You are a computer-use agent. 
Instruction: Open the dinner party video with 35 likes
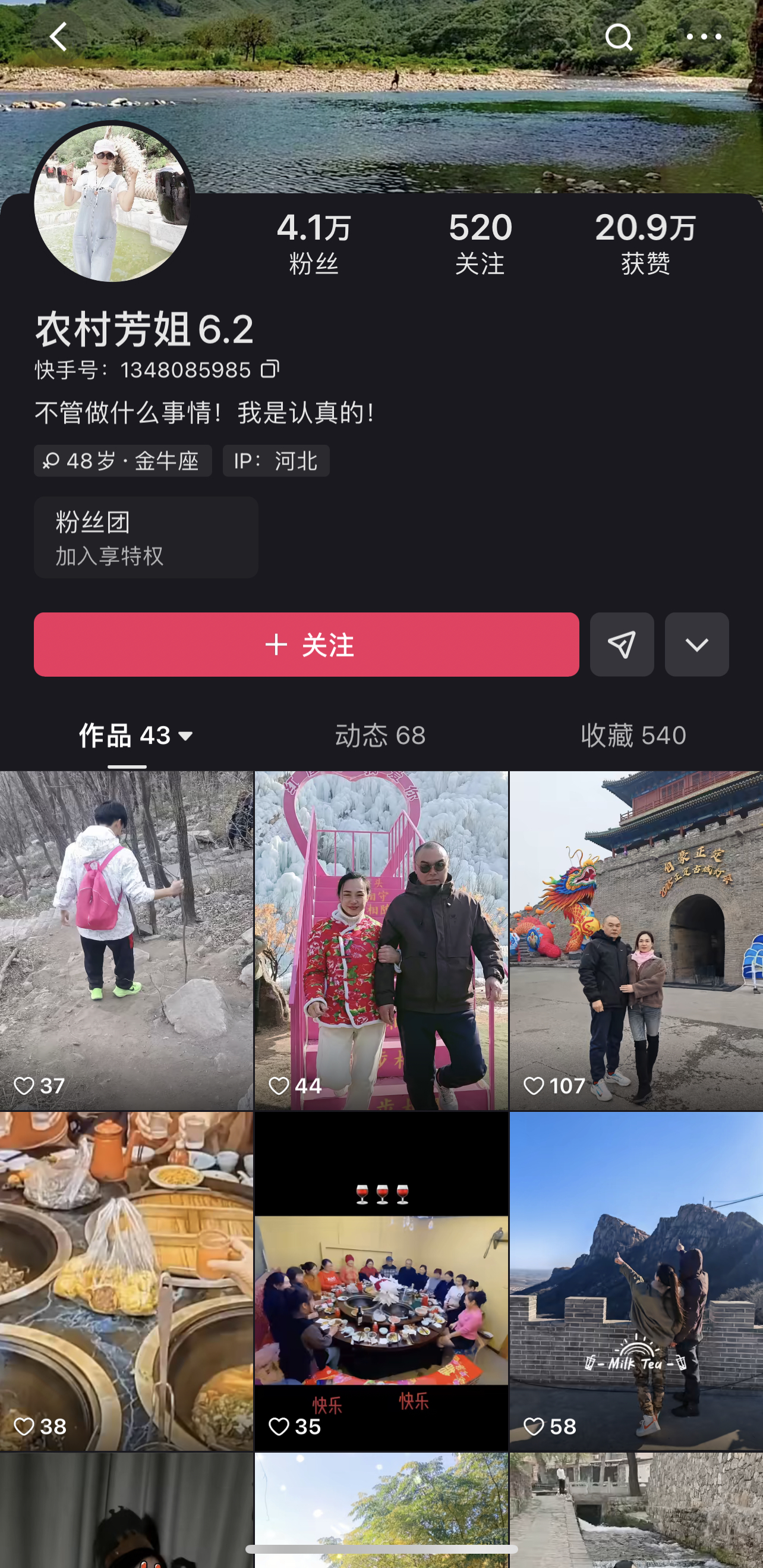coord(381,1281)
